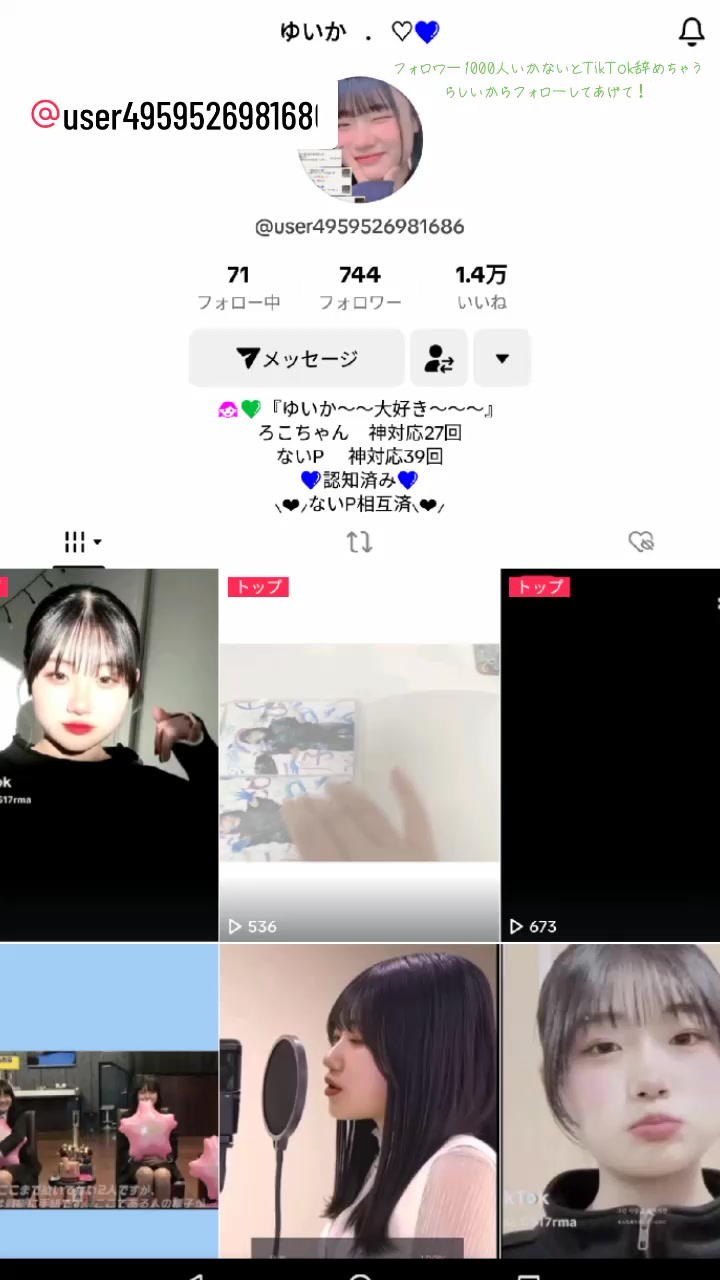Open the notifications bell
720x1280 pixels.
click(691, 32)
